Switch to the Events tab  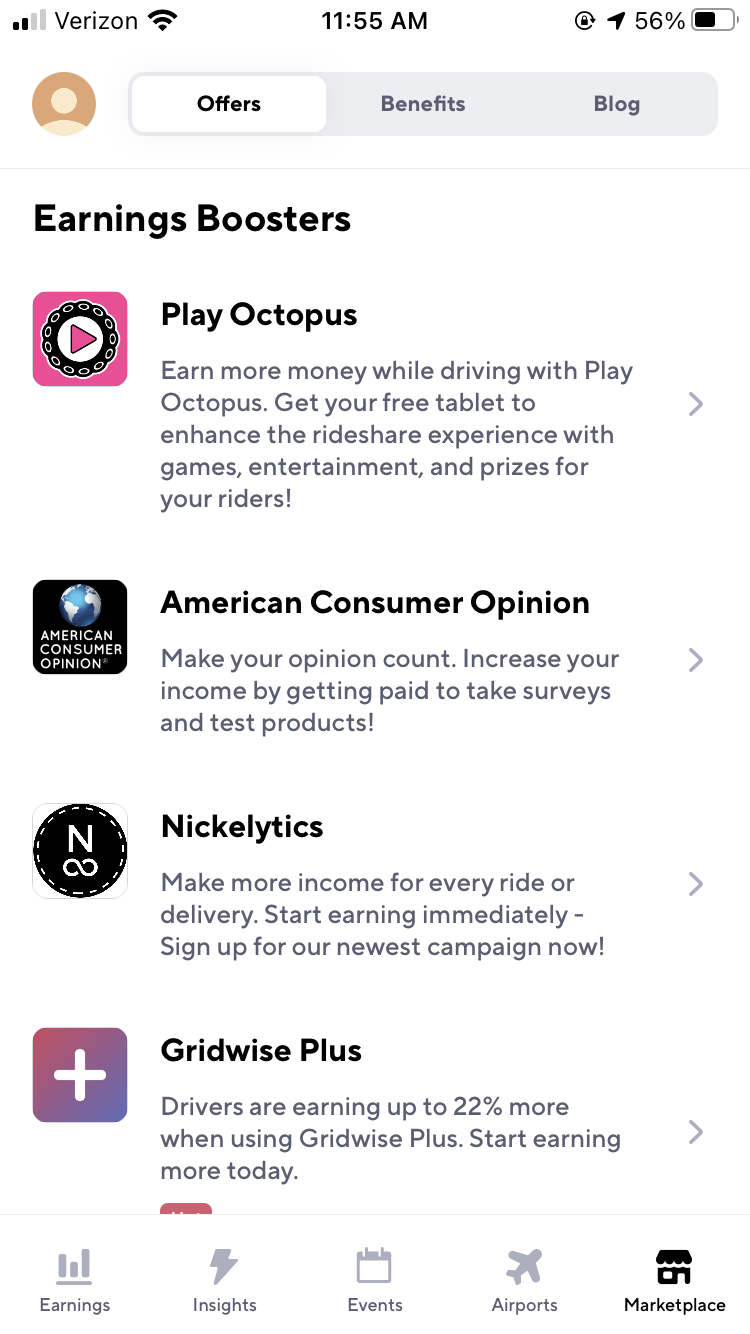375,1280
